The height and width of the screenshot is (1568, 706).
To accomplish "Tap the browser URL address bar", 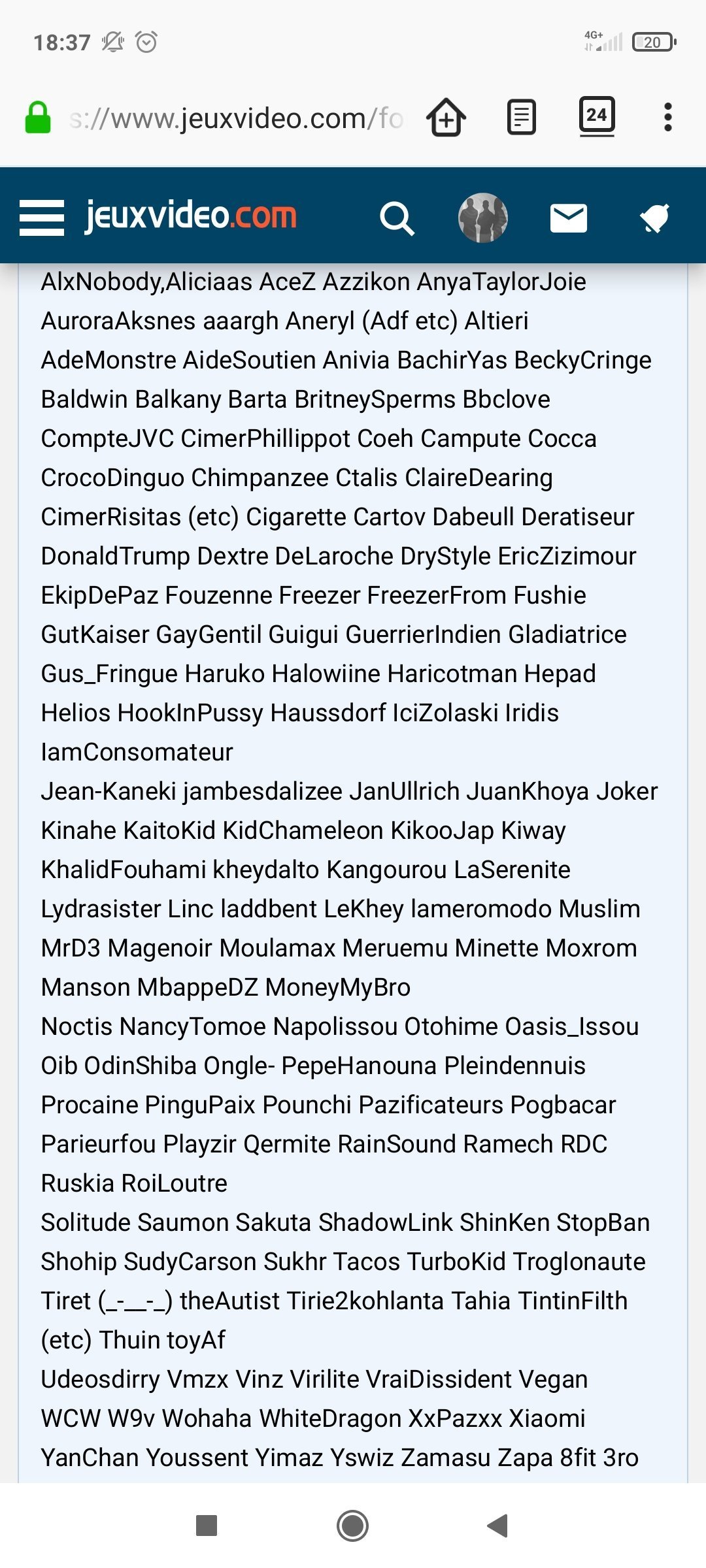I will pos(237,118).
